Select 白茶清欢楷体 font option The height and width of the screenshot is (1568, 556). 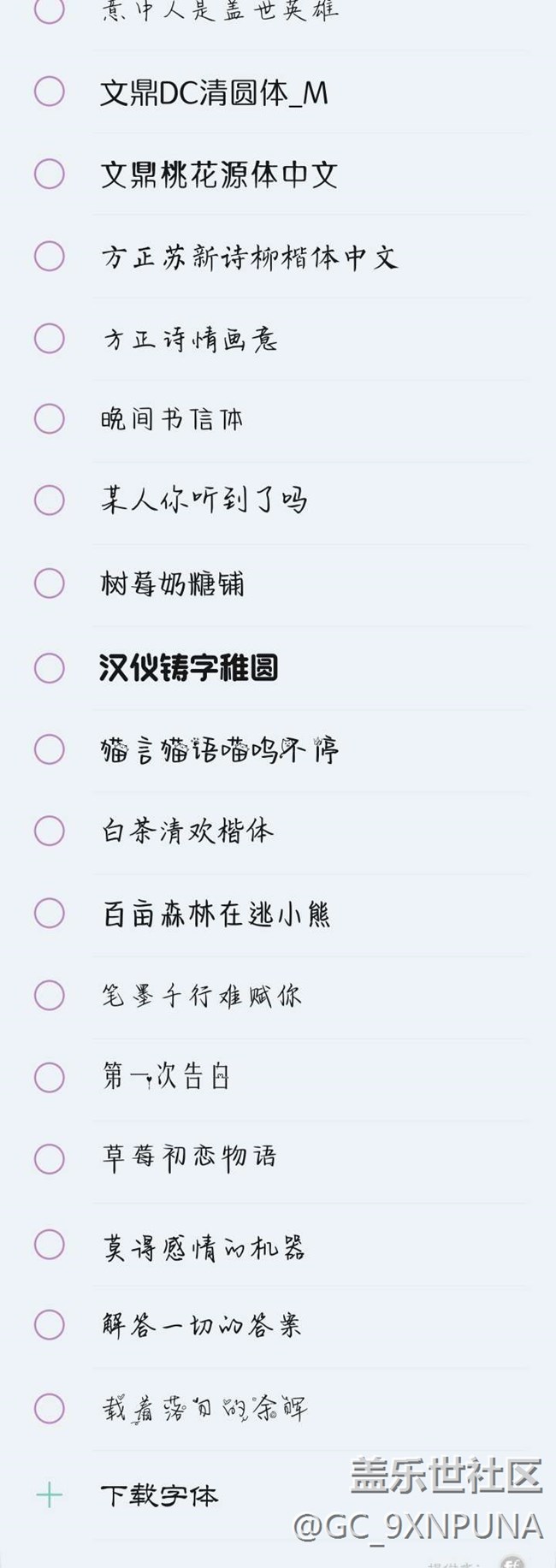tap(50, 831)
